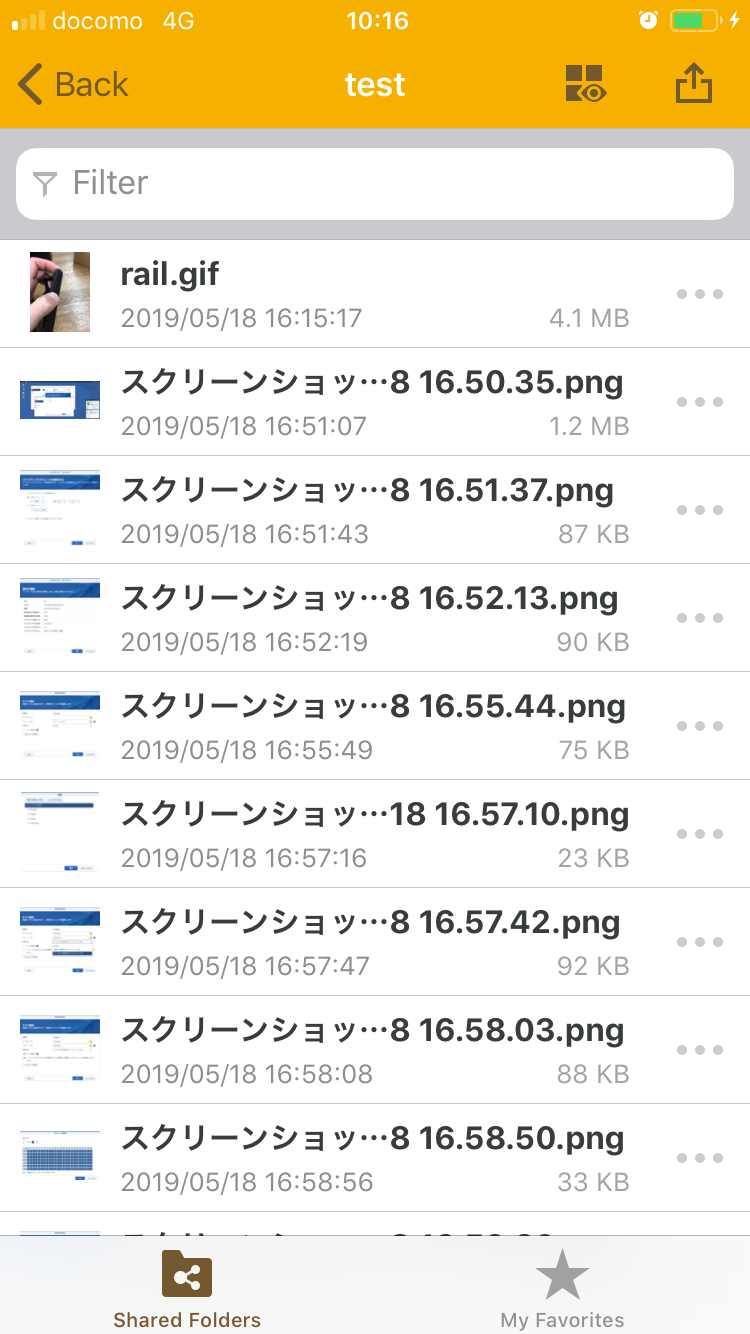This screenshot has height=1334, width=750.
Task: Open the share icon in the header
Action: point(694,84)
